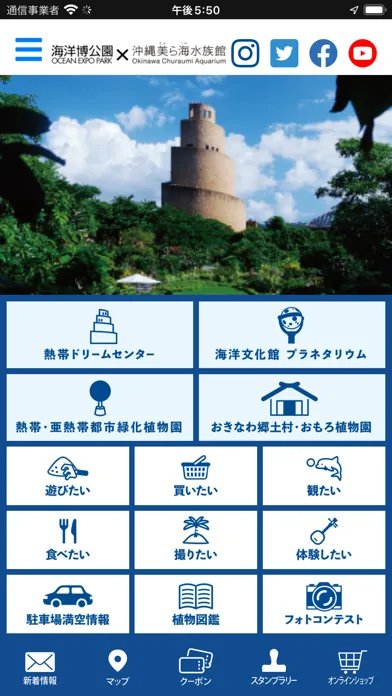Open the 体験したい category
The image size is (392, 696).
(324, 540)
